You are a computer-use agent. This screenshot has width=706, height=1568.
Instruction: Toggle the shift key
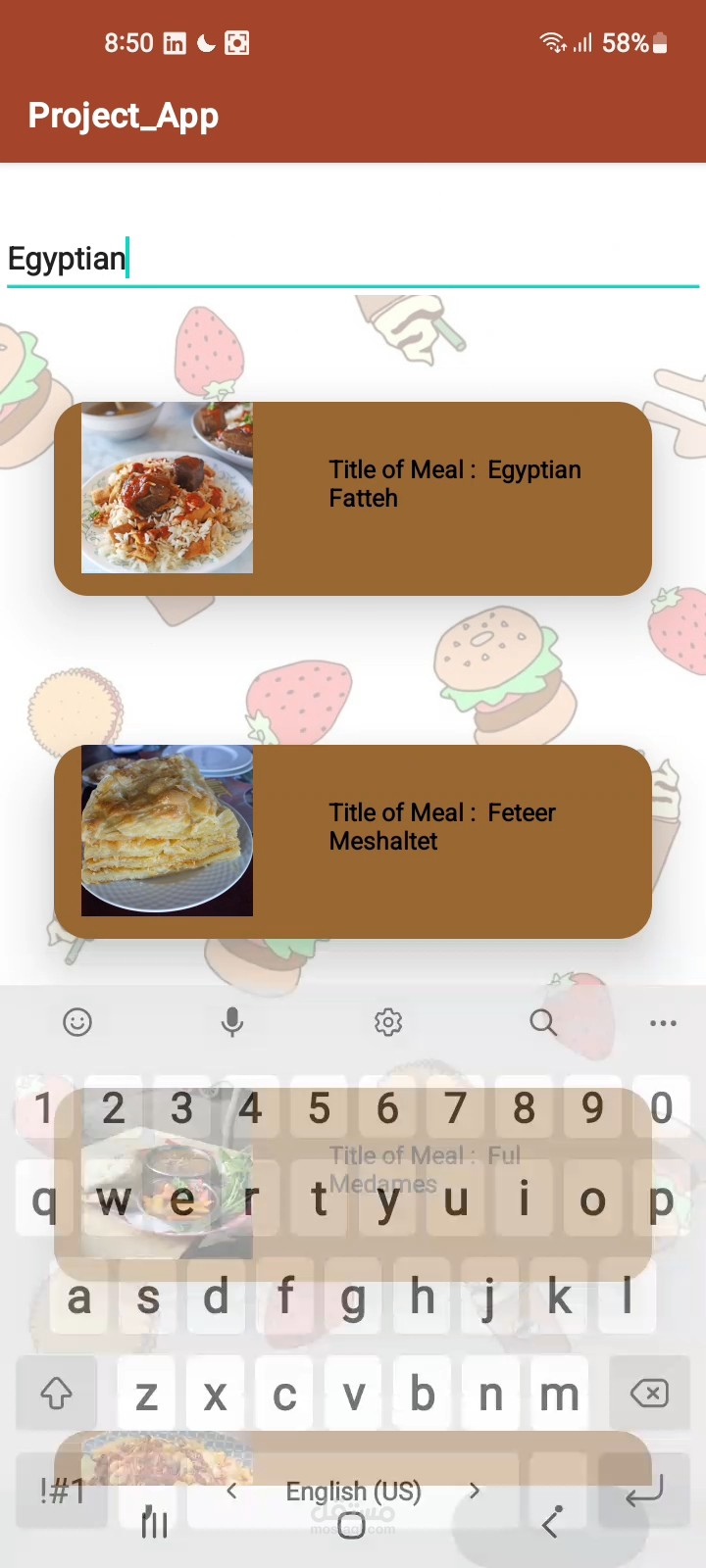click(56, 1393)
